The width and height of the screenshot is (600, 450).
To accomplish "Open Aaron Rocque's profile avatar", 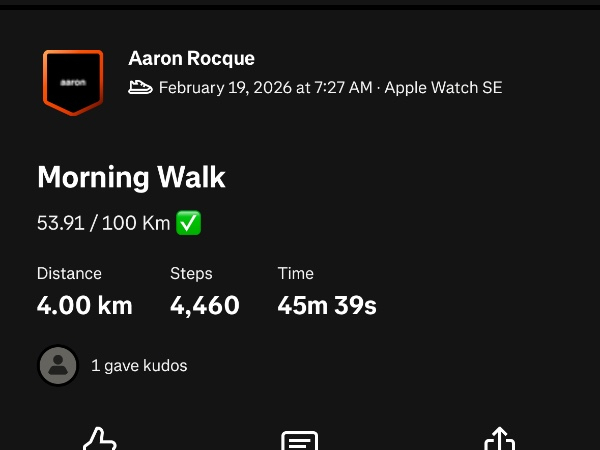I will point(73,82).
